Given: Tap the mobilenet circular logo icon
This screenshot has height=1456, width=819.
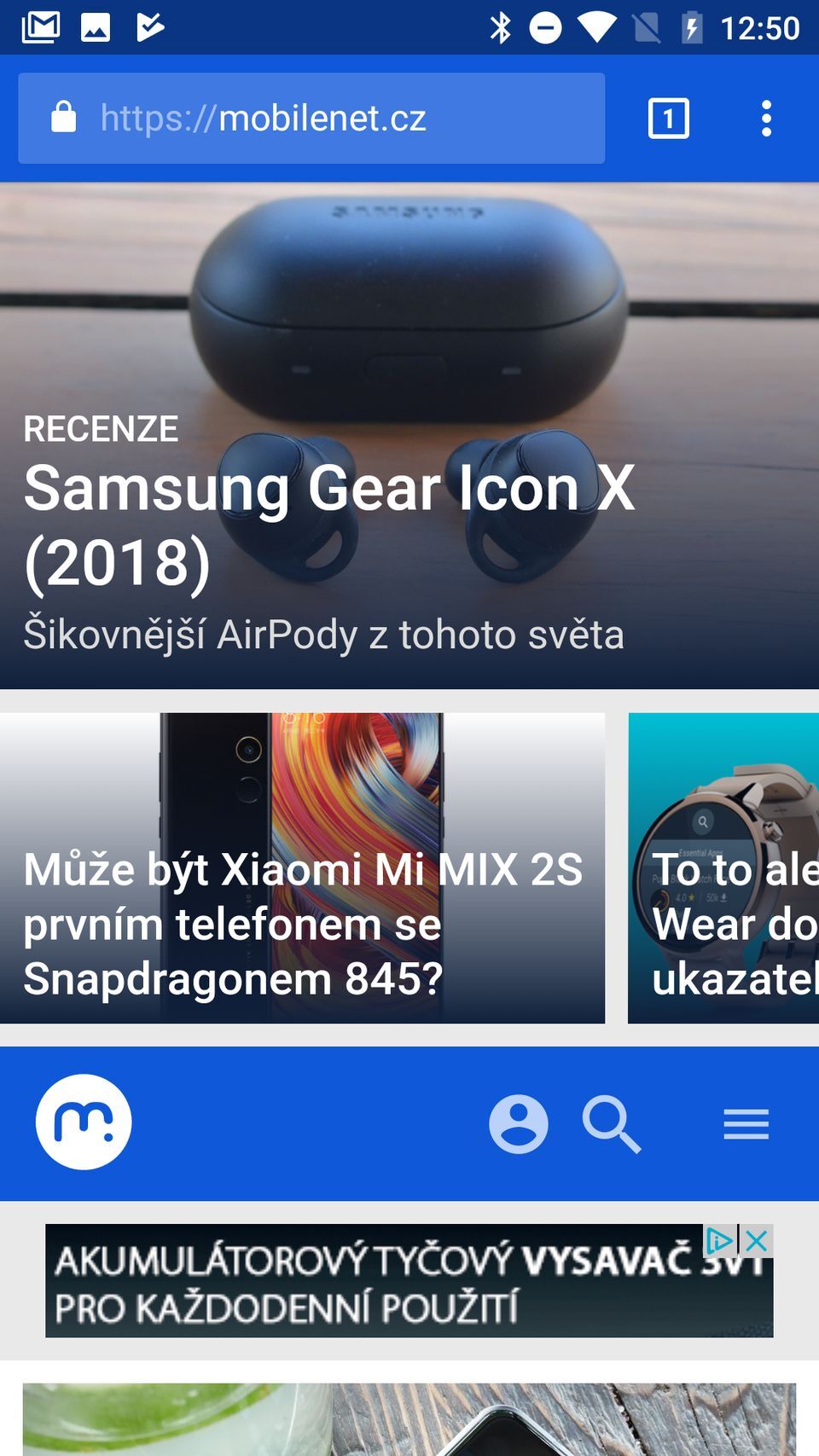Looking at the screenshot, I should point(83,1122).
